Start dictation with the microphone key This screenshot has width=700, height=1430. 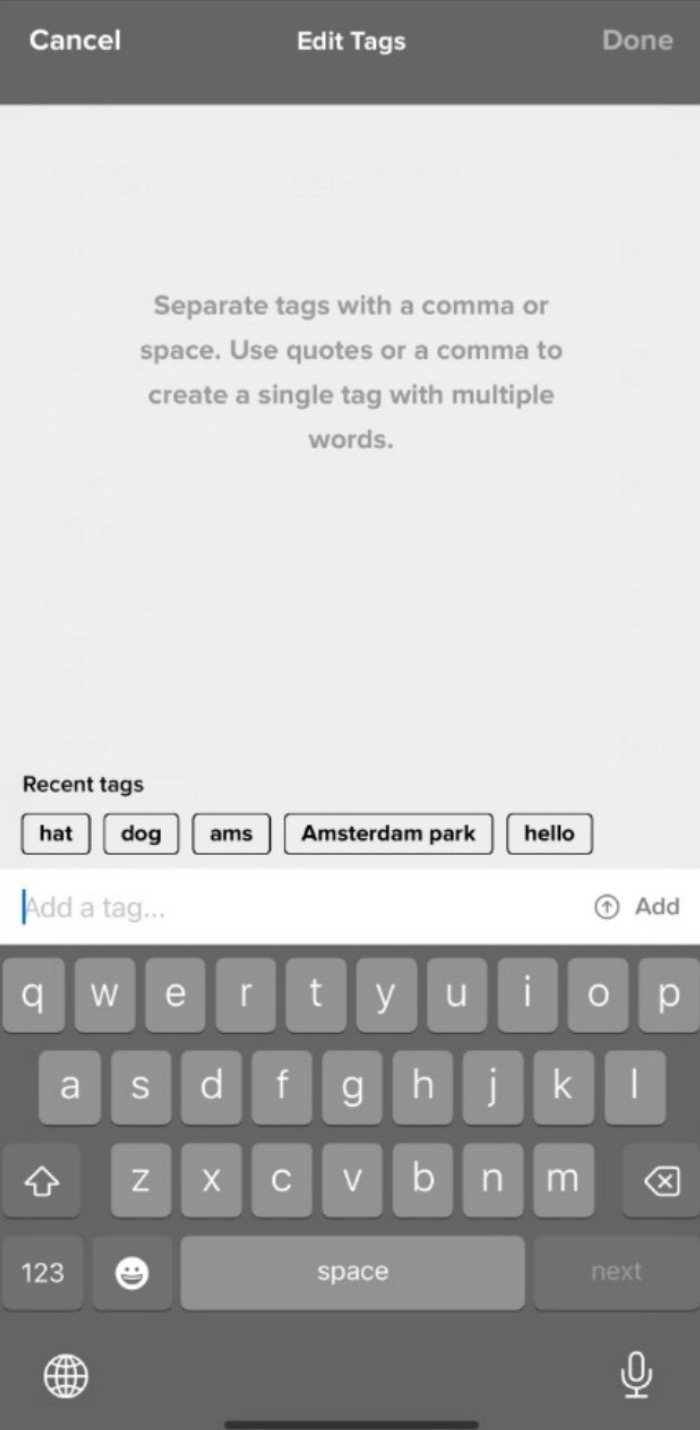click(636, 1375)
